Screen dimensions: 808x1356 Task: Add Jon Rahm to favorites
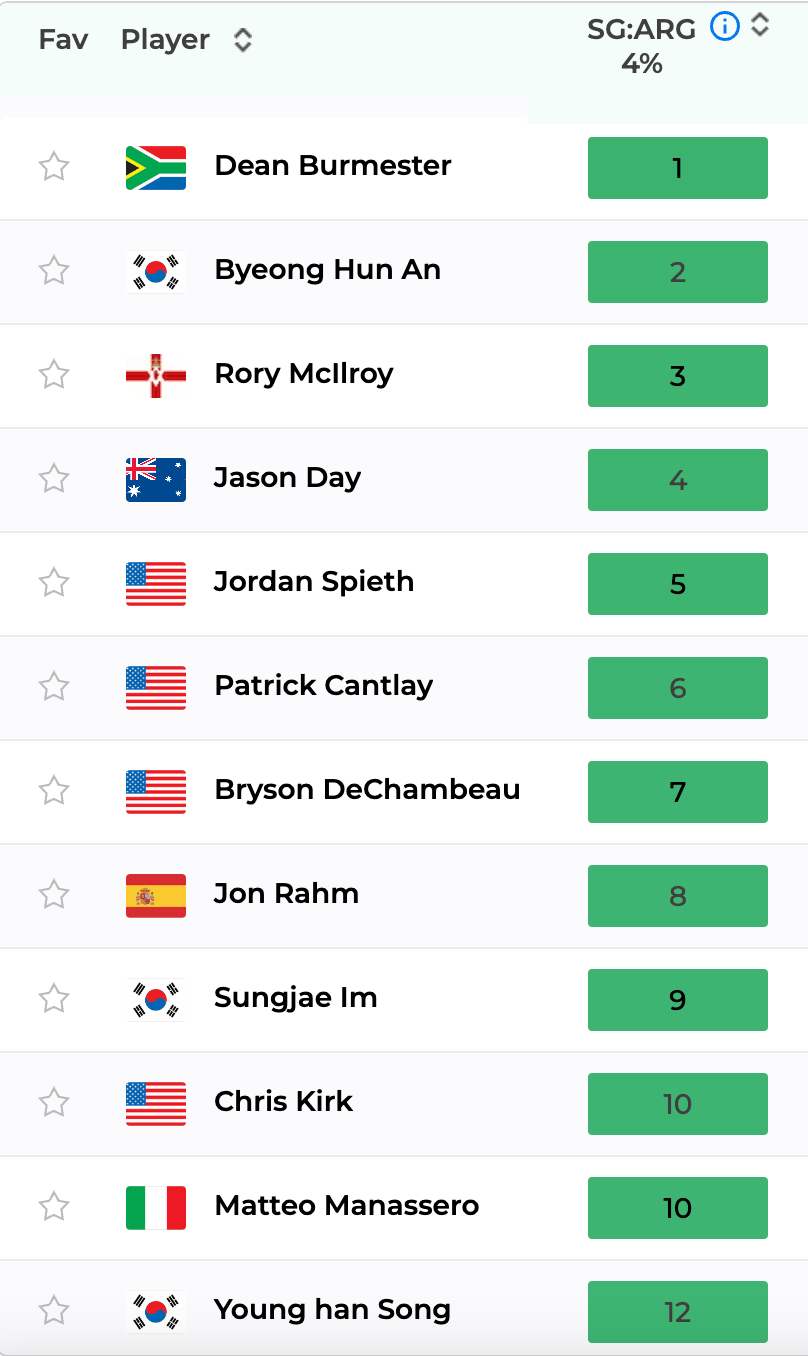54,894
